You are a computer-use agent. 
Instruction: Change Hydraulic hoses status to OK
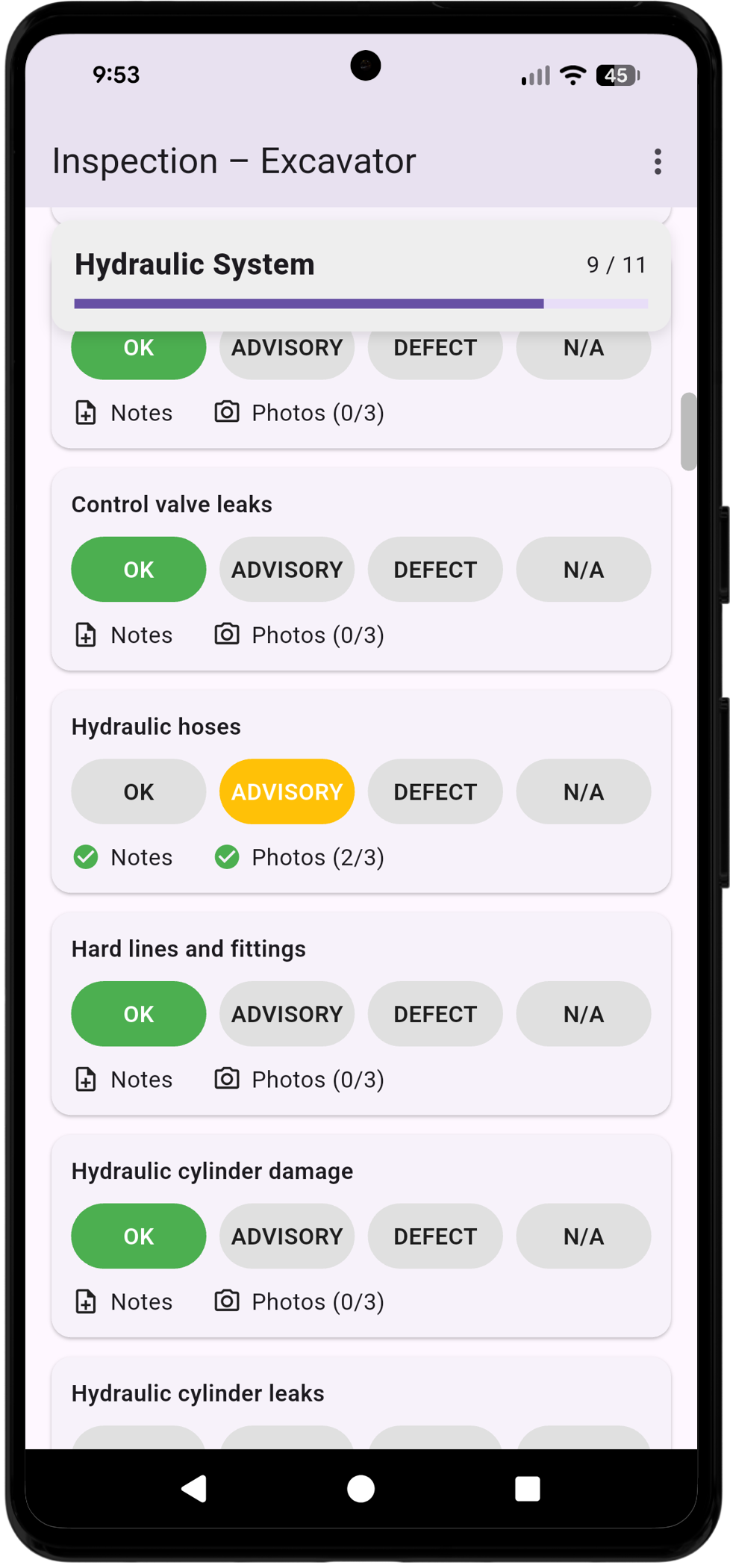click(138, 791)
